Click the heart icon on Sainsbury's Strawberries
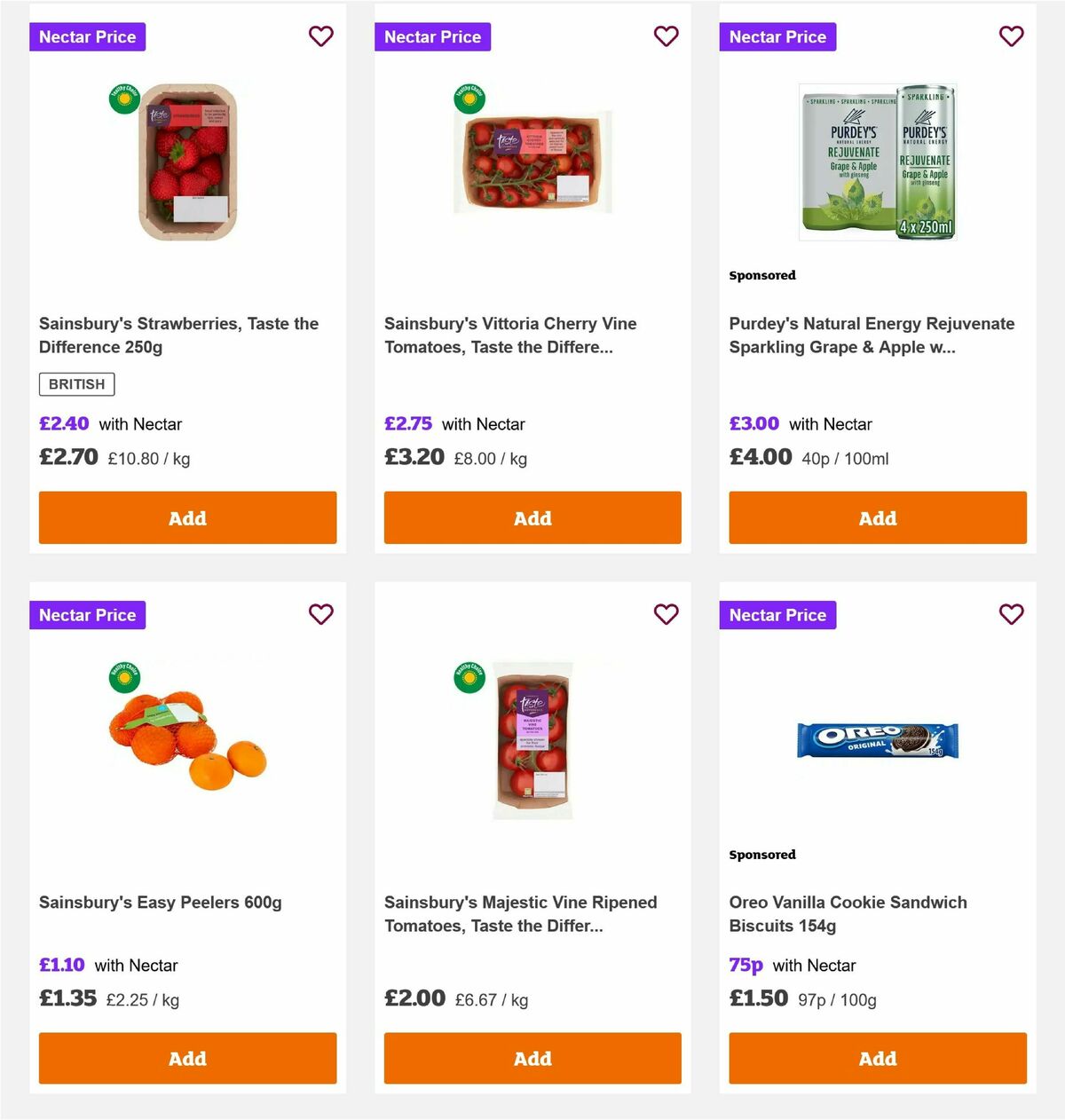This screenshot has height=1120, width=1065. tap(321, 36)
